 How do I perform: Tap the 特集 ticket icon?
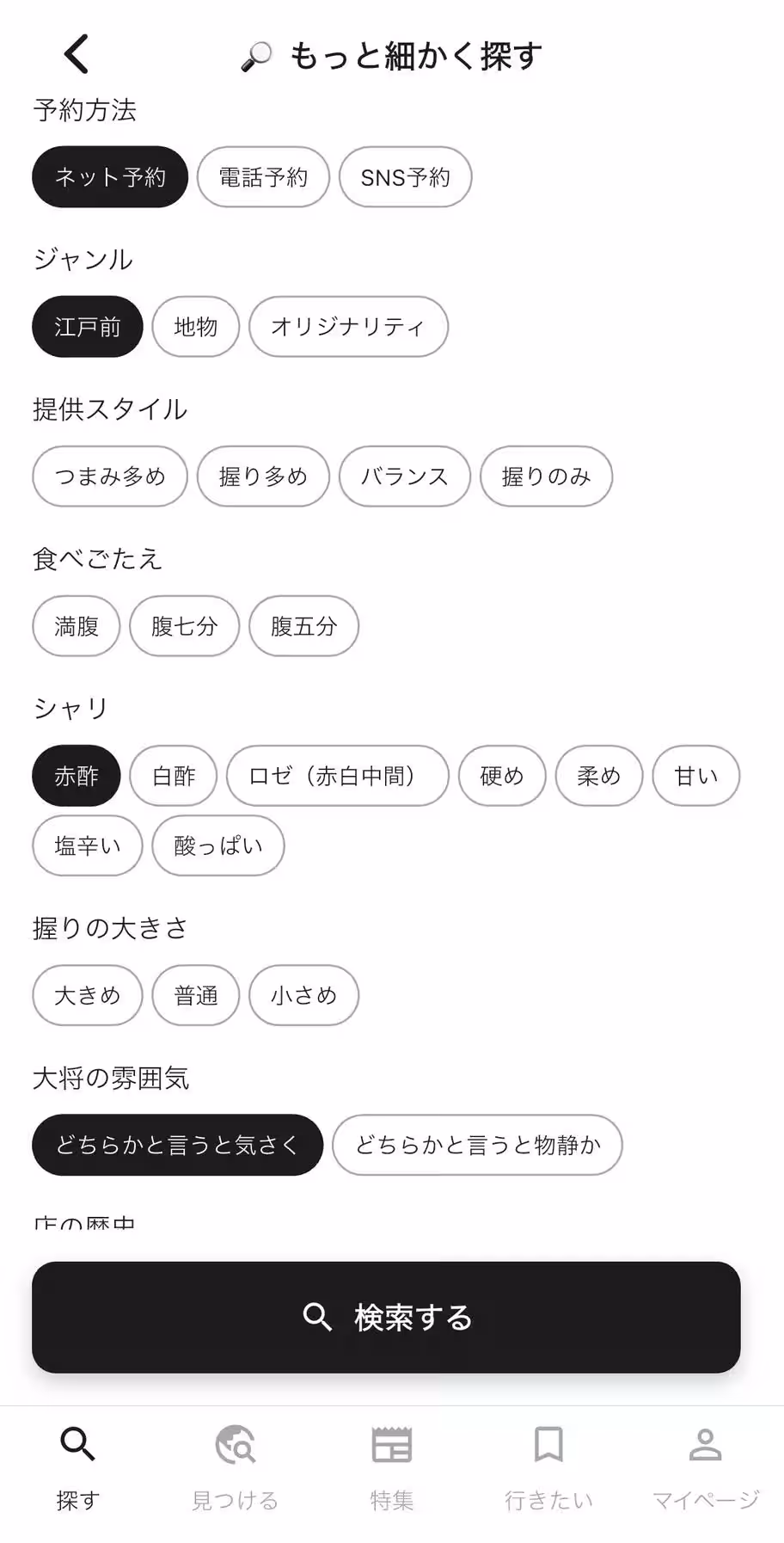(391, 1445)
